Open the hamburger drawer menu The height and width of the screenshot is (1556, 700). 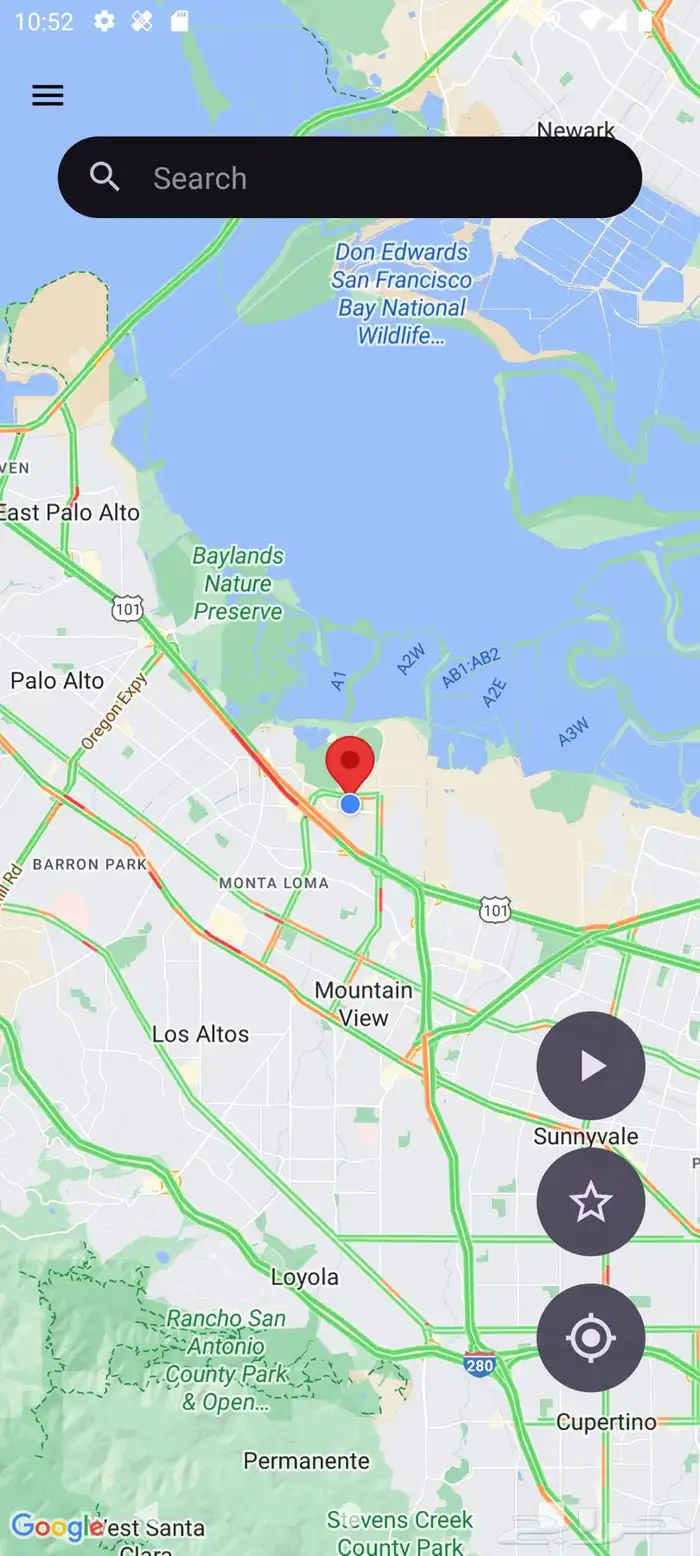[47, 95]
